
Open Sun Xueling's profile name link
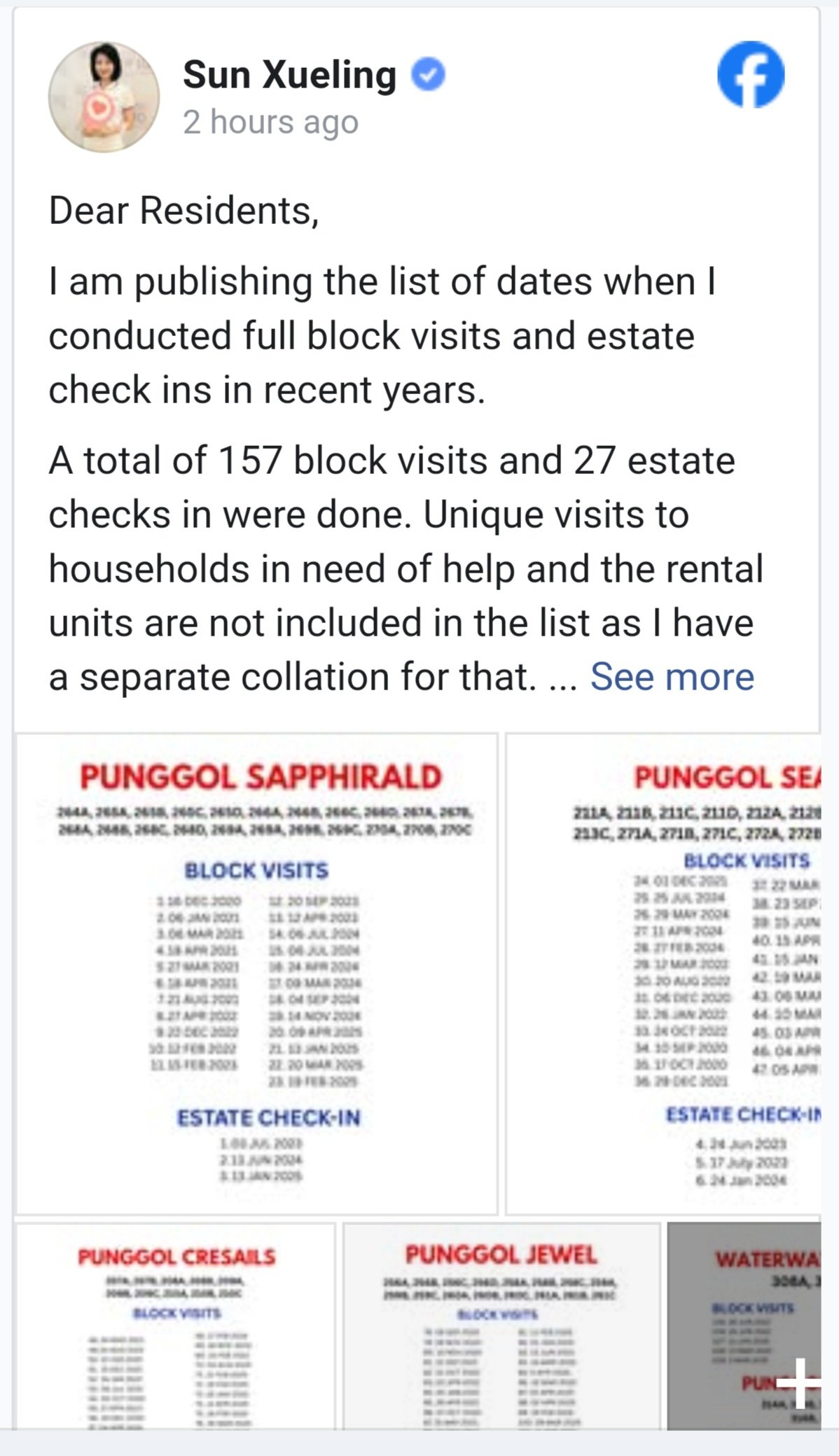[289, 74]
